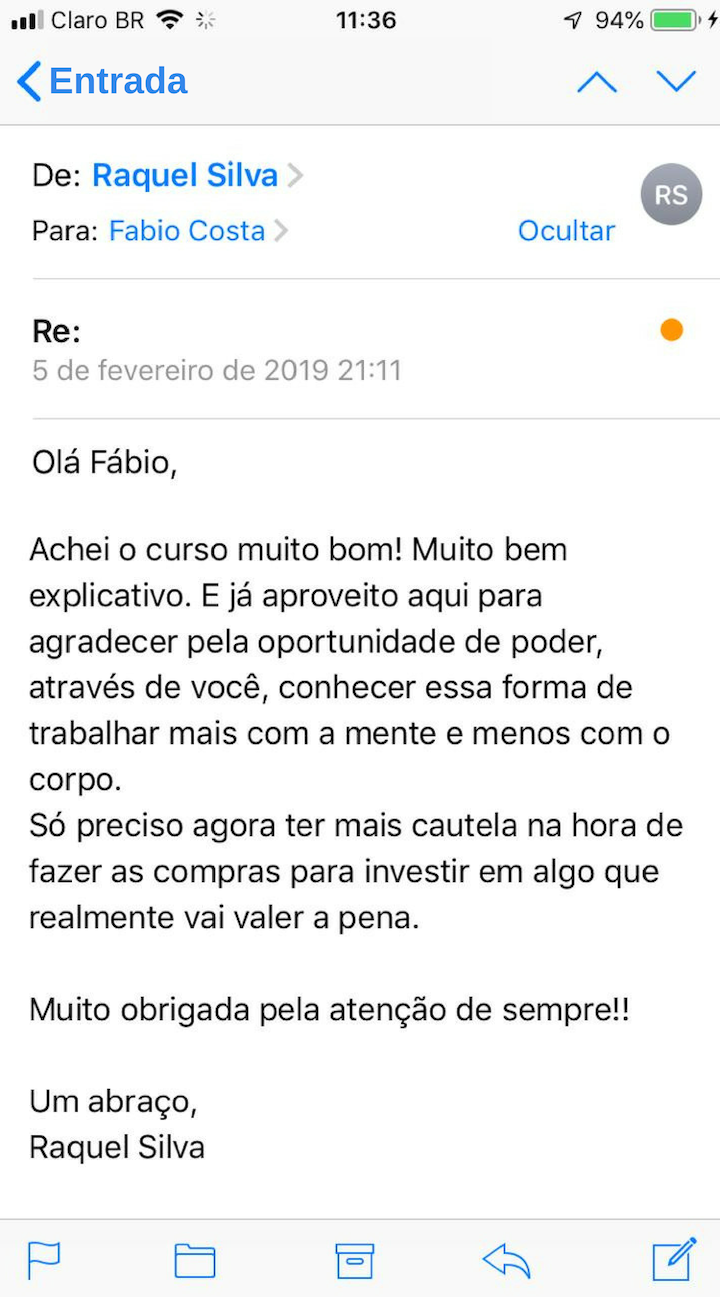Compose a new email

(x=674, y=1259)
